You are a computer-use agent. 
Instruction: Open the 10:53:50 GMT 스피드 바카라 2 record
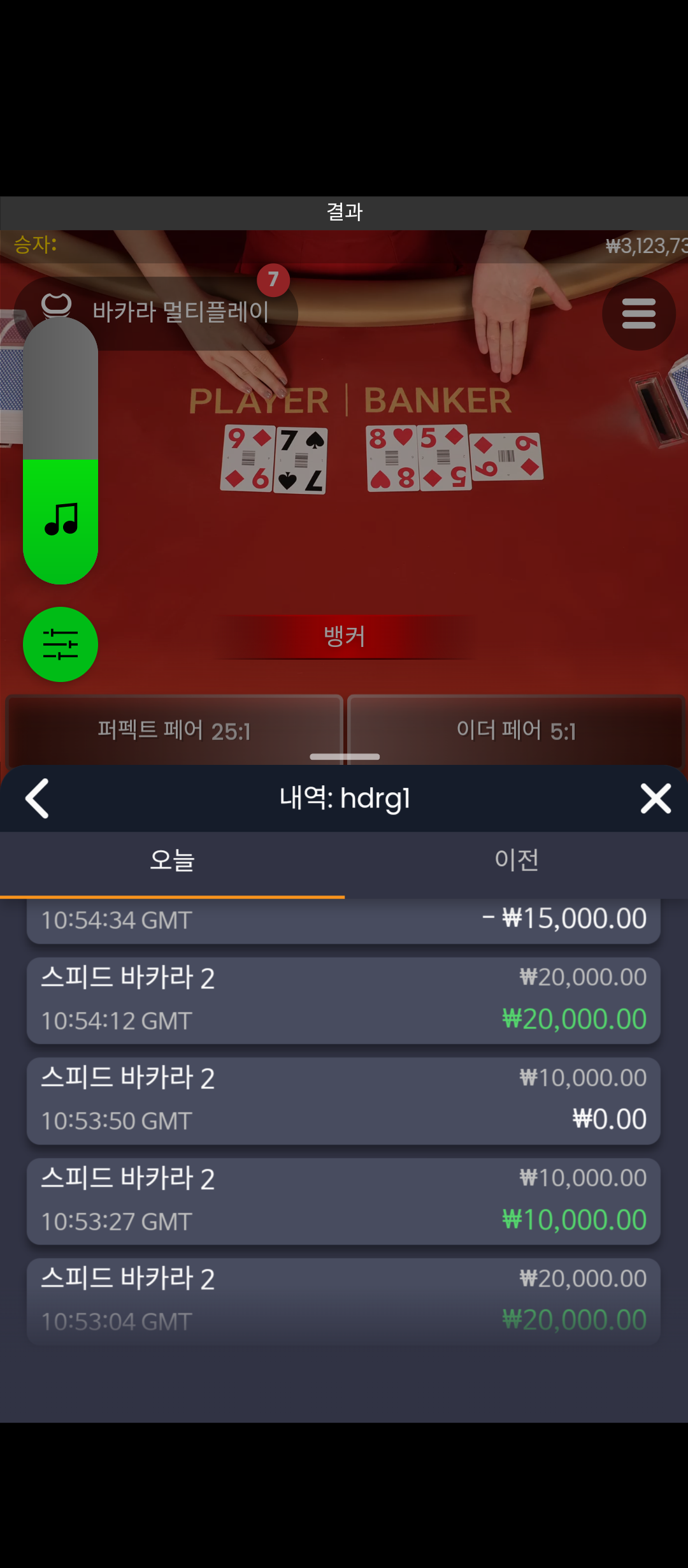(343, 1101)
